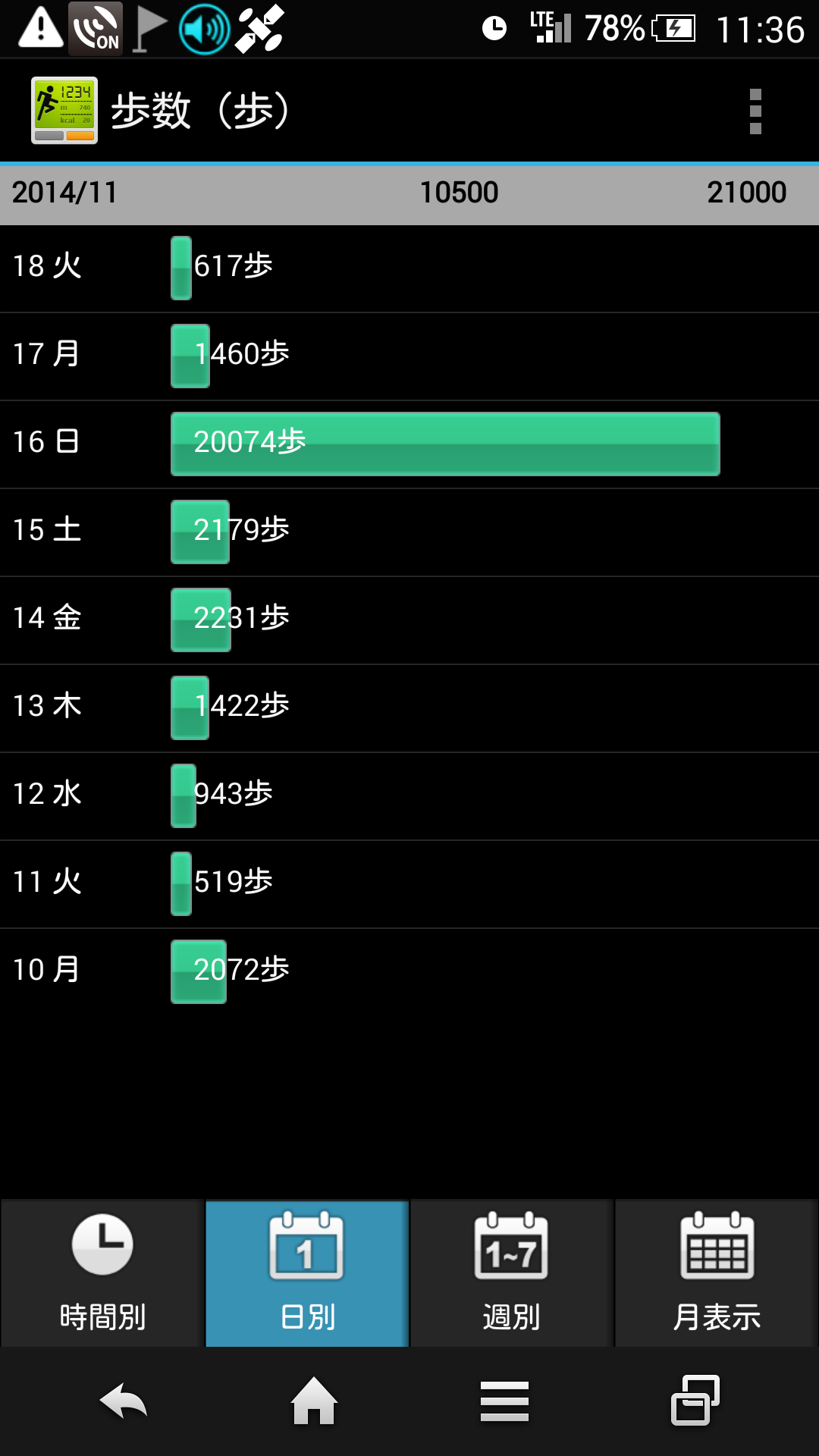
Task: Open the 16 日 row with 20074 steps
Action: [409, 444]
